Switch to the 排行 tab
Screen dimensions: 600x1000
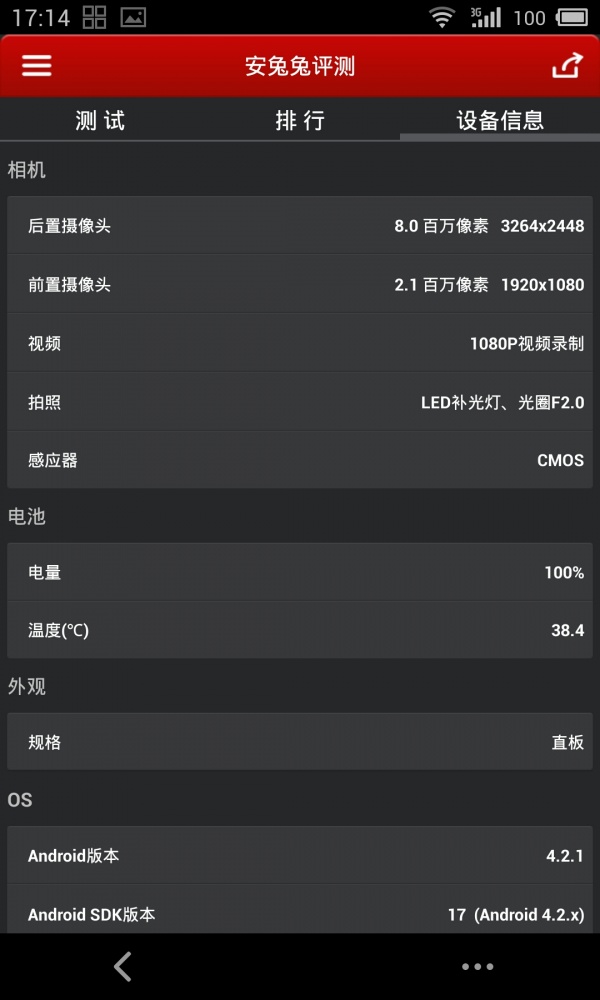point(300,121)
